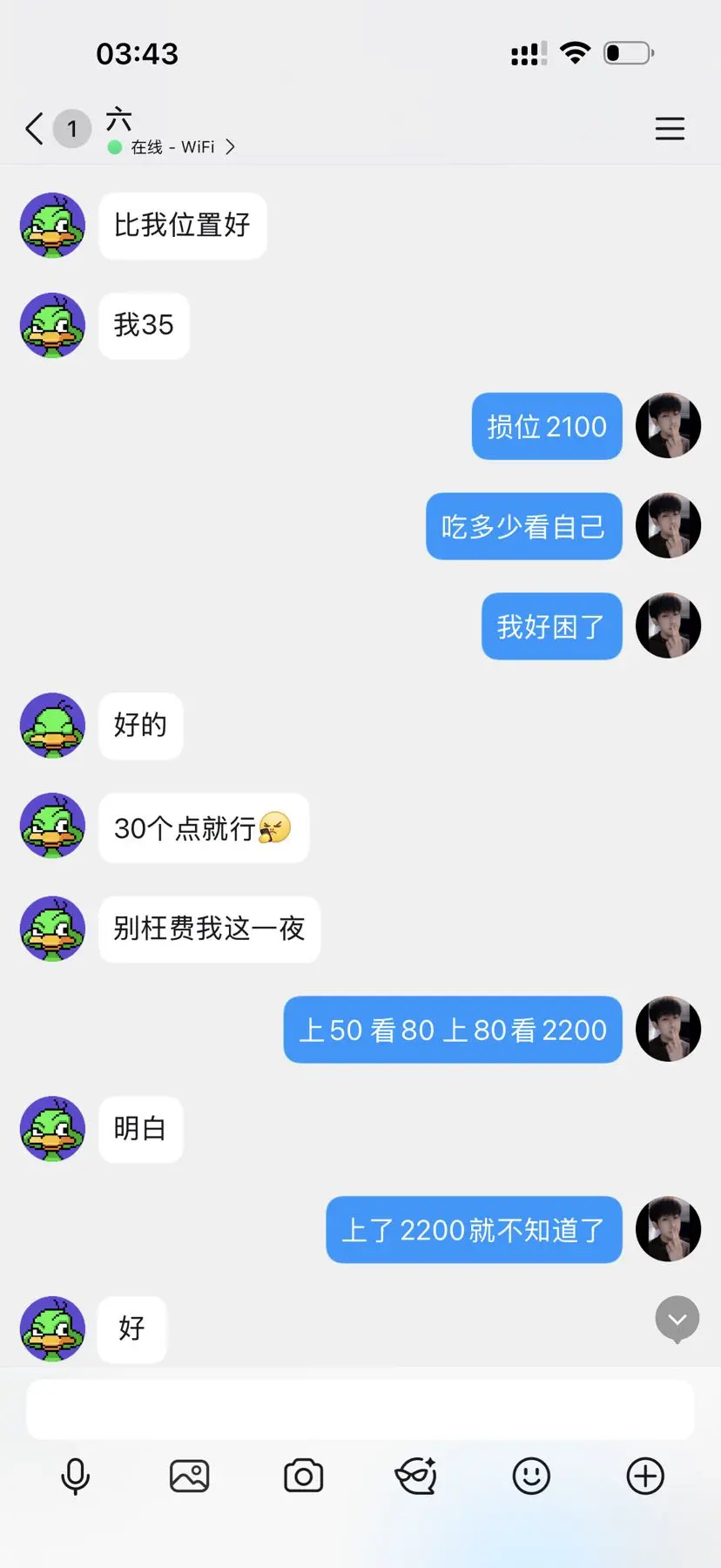Tap the hamburger menu icon top right
The image size is (721, 1568).
click(670, 128)
